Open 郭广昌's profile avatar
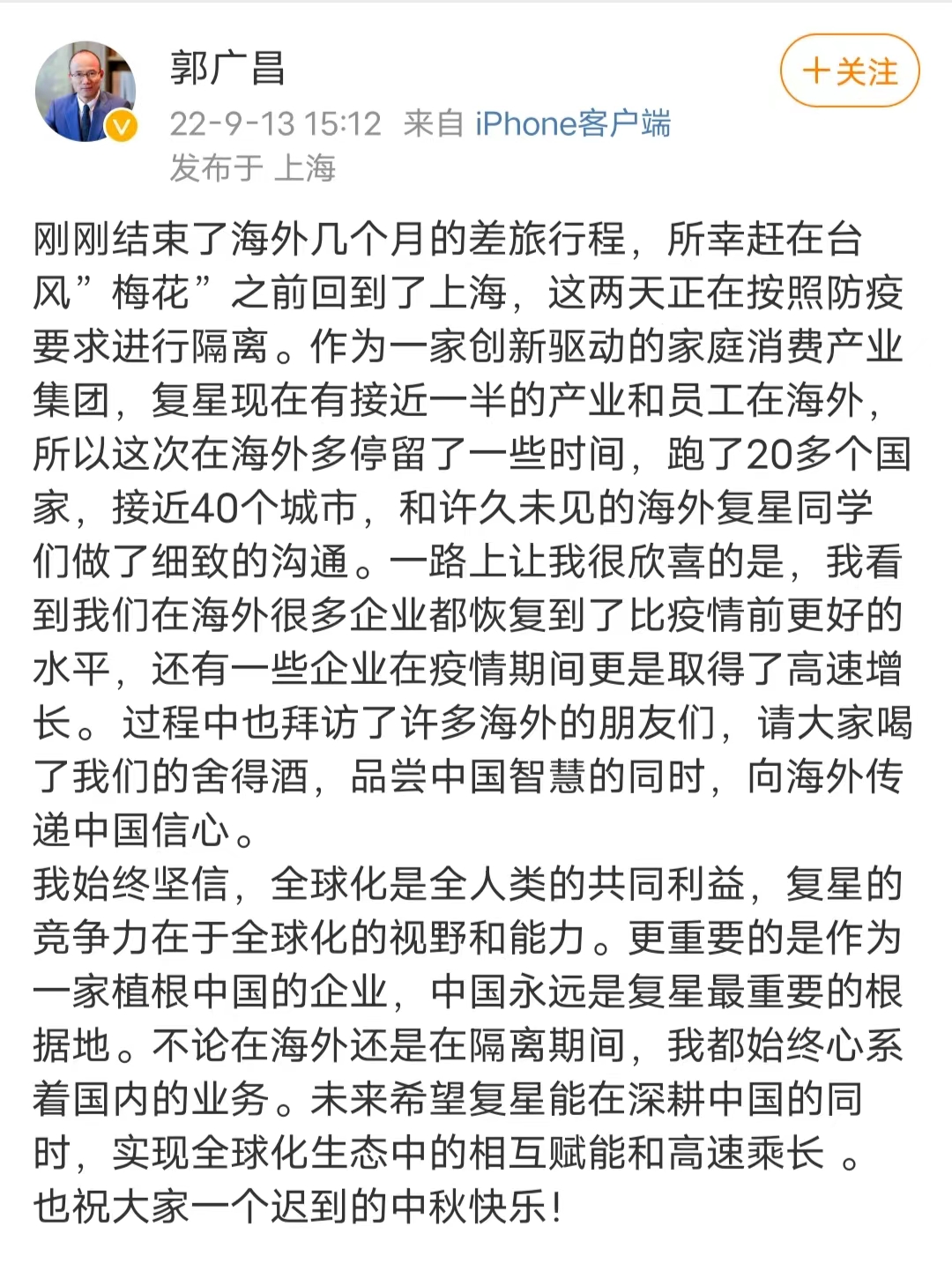The image size is (952, 1271). tap(86, 92)
